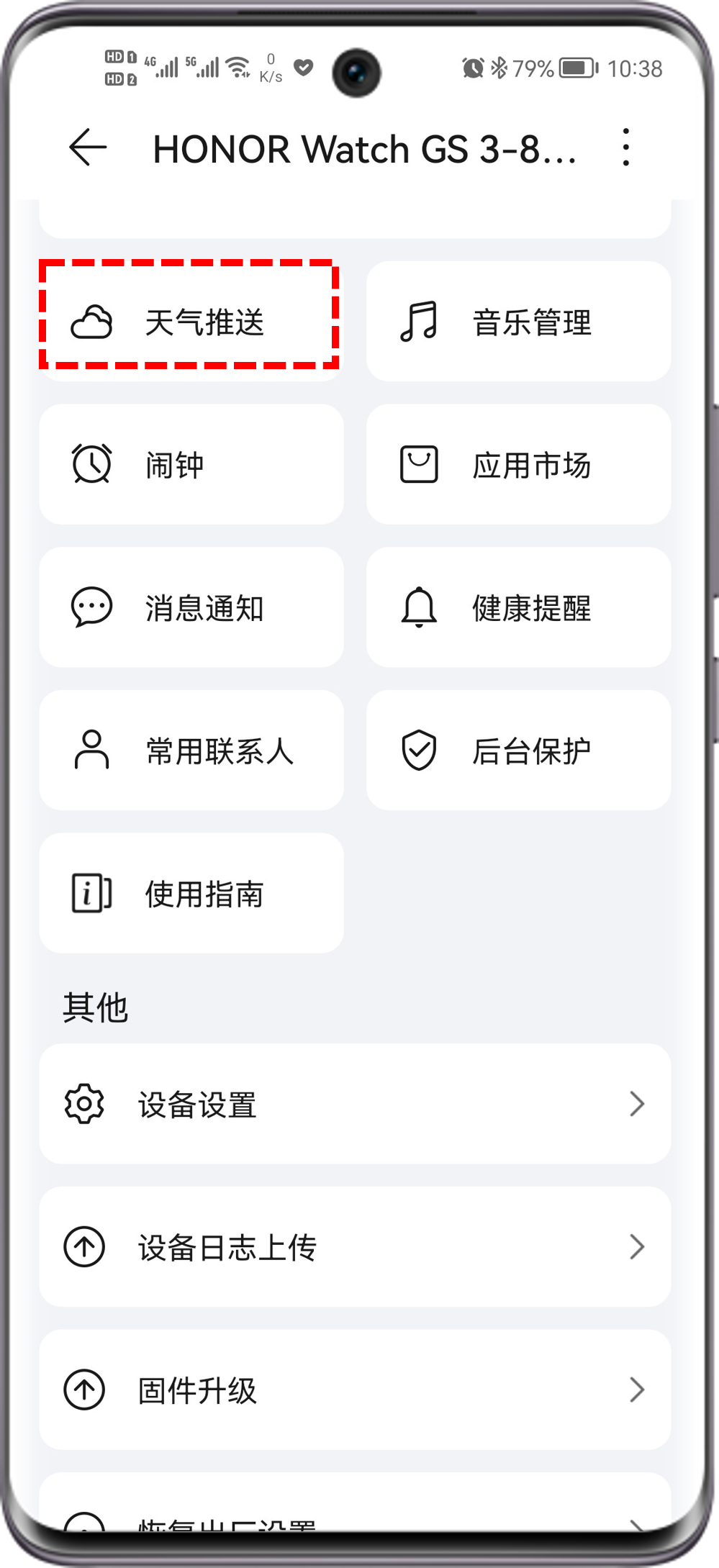Open the 使用指南 user guide
Viewport: 719px width, 1568px height.
pos(191,894)
